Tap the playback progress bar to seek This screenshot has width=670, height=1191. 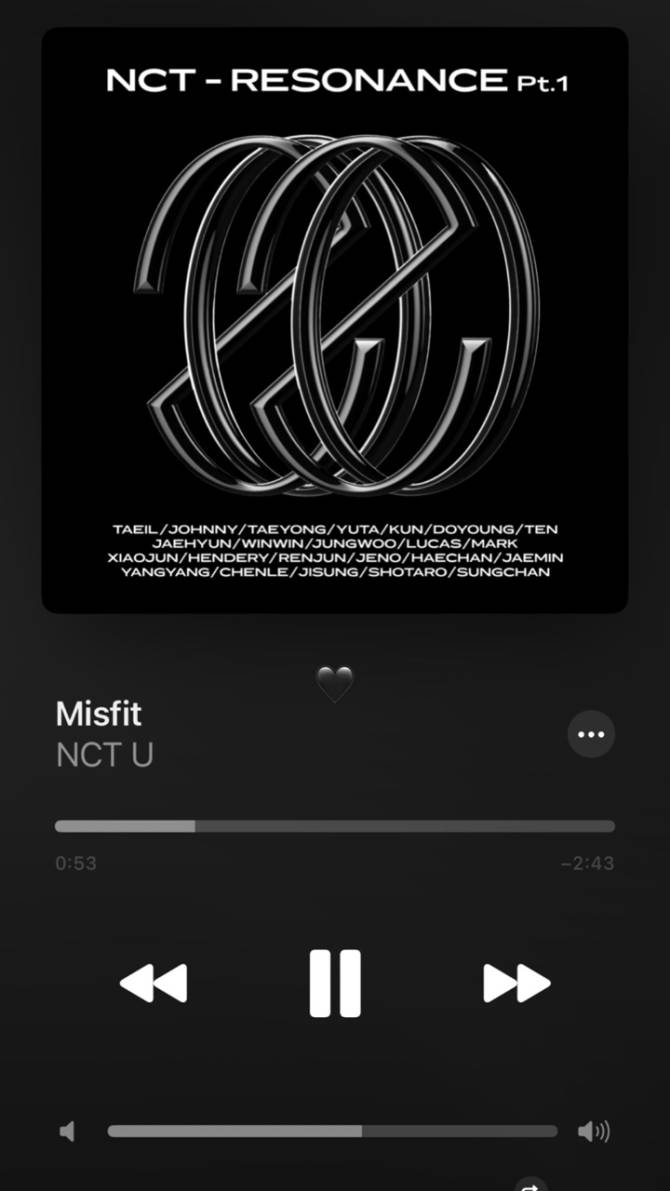334,826
